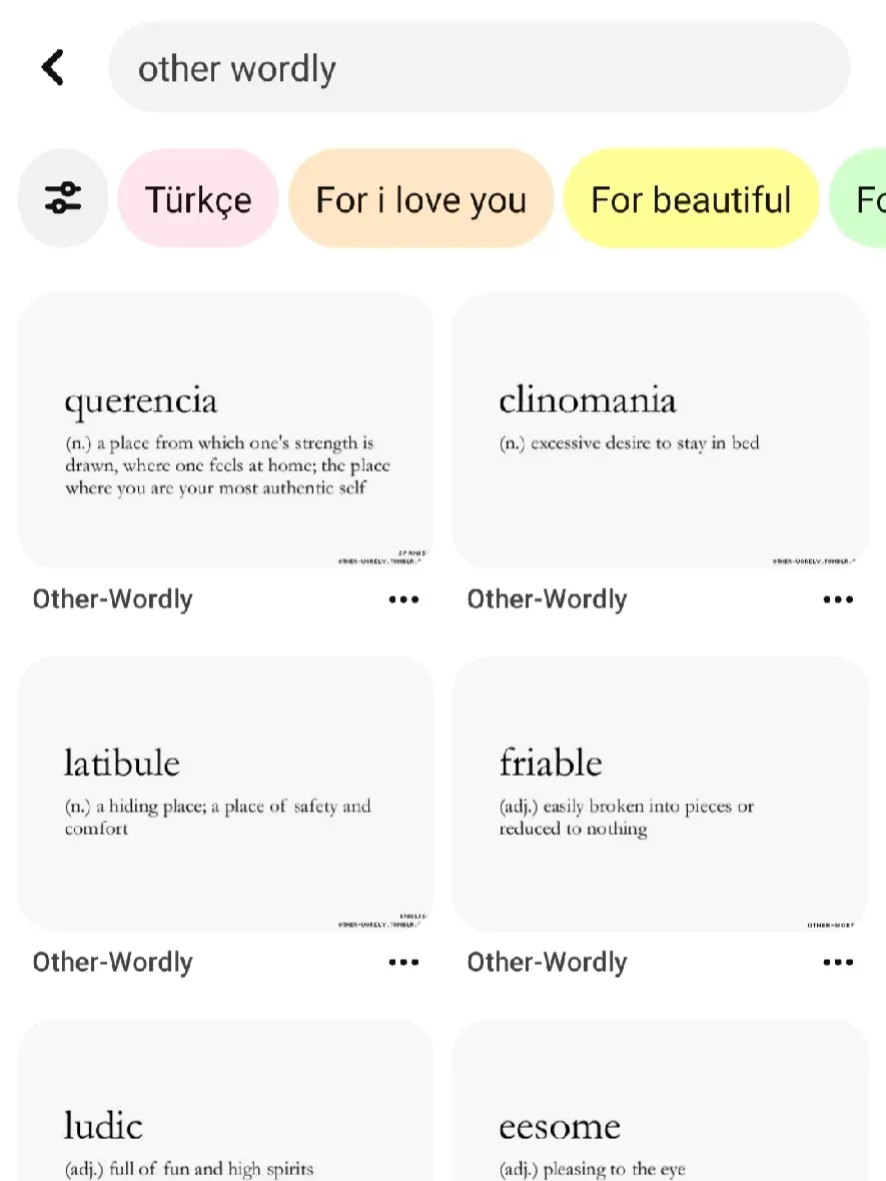This screenshot has width=886, height=1181.
Task: Open the querencia pin
Action: coord(226,431)
